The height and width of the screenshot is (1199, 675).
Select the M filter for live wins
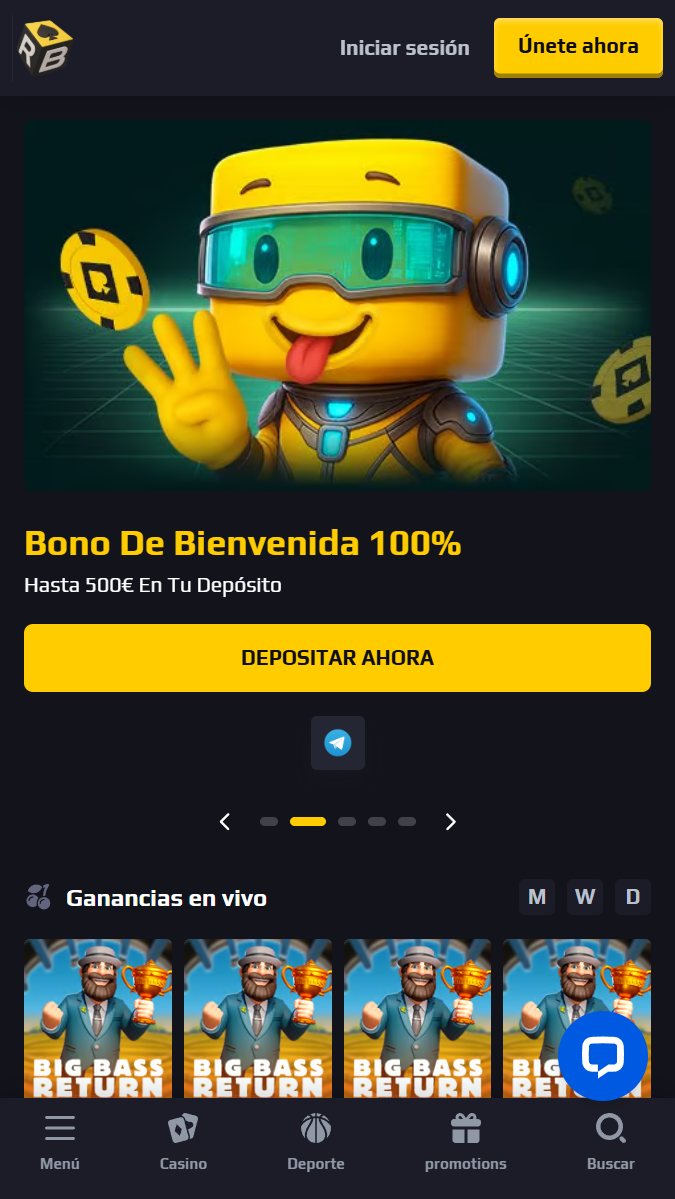pyautogui.click(x=537, y=897)
